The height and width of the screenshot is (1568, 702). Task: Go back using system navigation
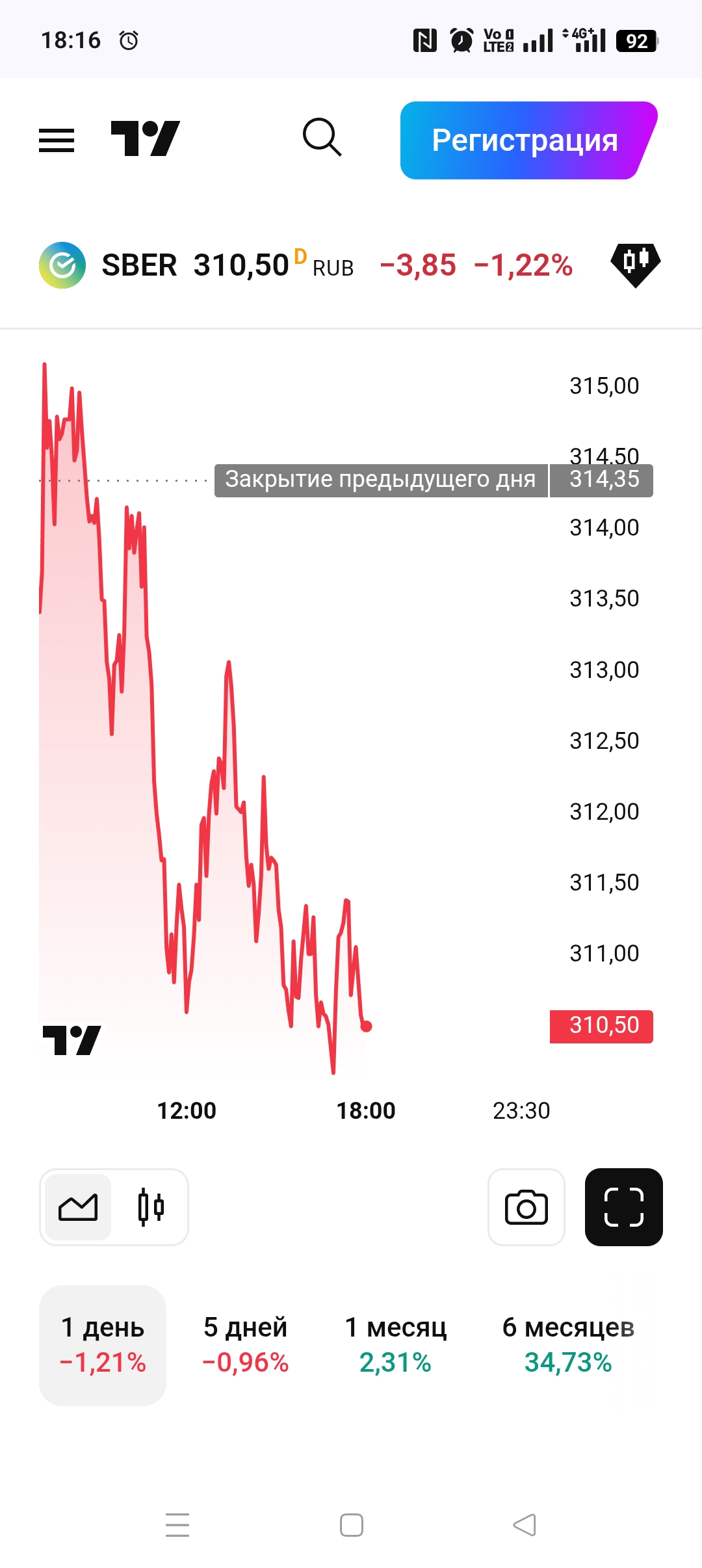coord(524,1524)
